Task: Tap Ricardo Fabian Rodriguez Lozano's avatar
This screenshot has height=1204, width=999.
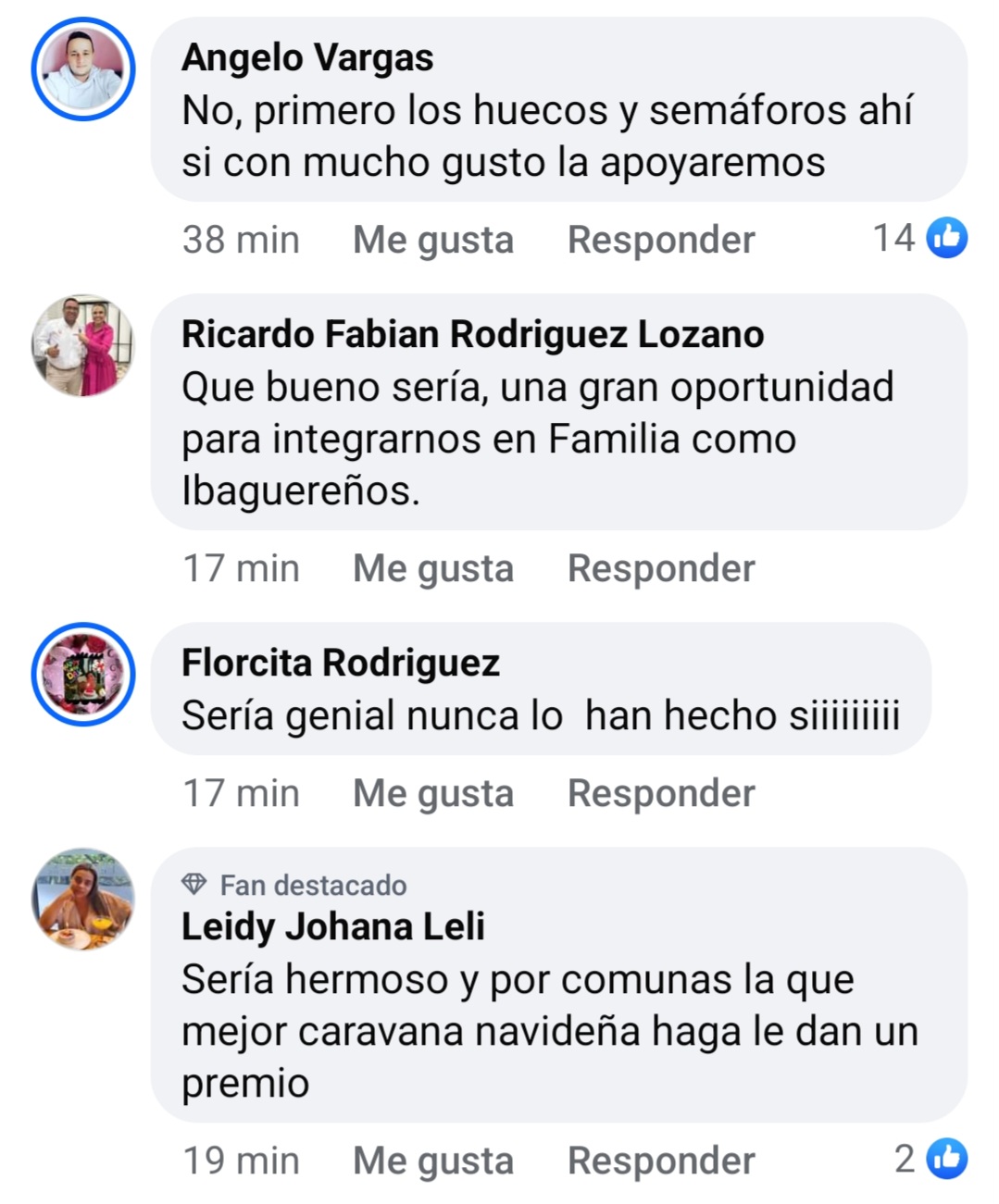Action: (83, 346)
